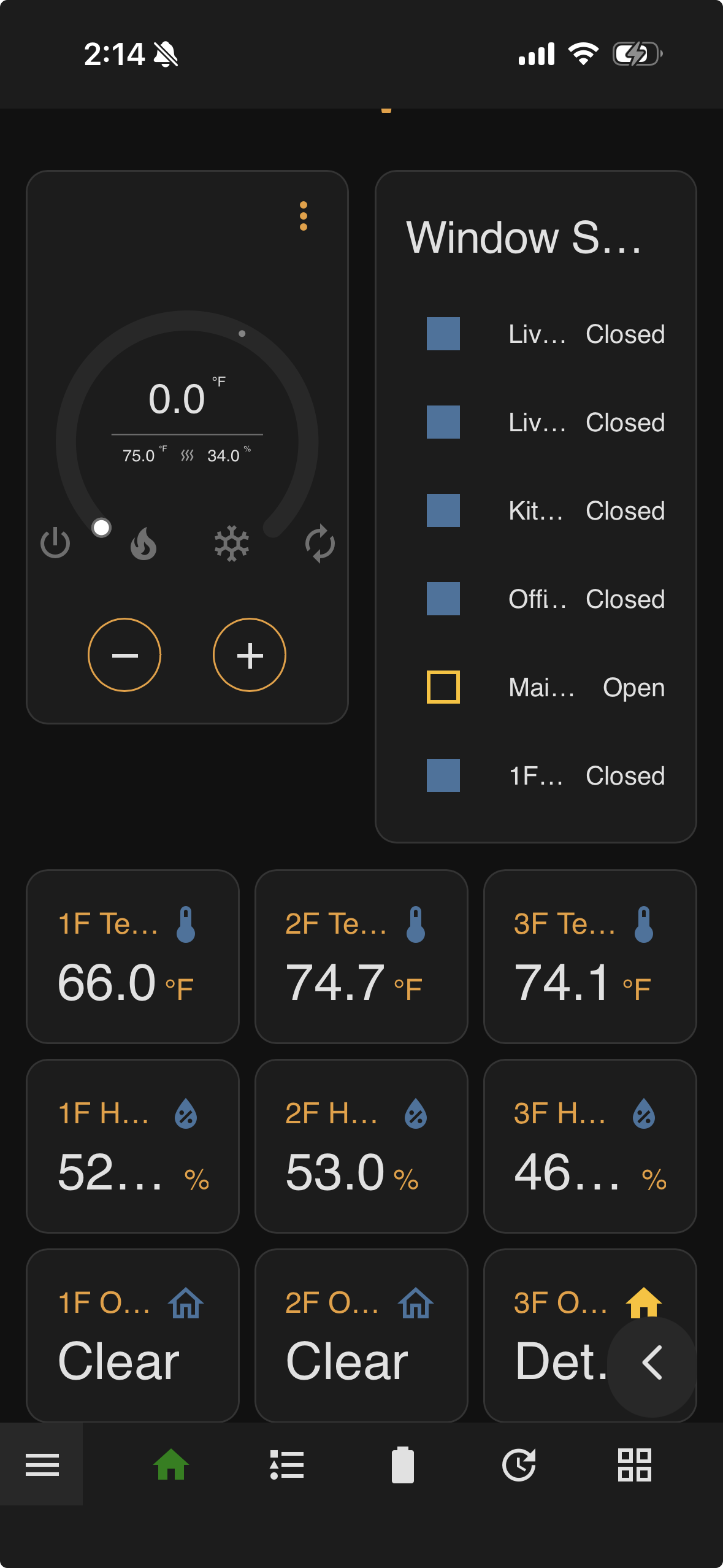Increase the thermostat temperature with plus
This screenshot has height=1568, width=723.
(250, 655)
